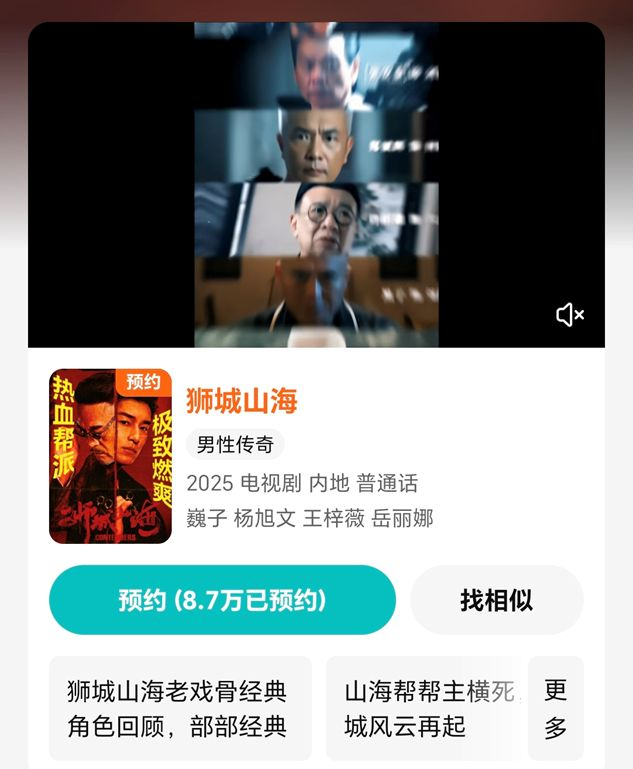This screenshot has height=769, width=633.
Task: Show 更多 related topics
Action: 556,708
